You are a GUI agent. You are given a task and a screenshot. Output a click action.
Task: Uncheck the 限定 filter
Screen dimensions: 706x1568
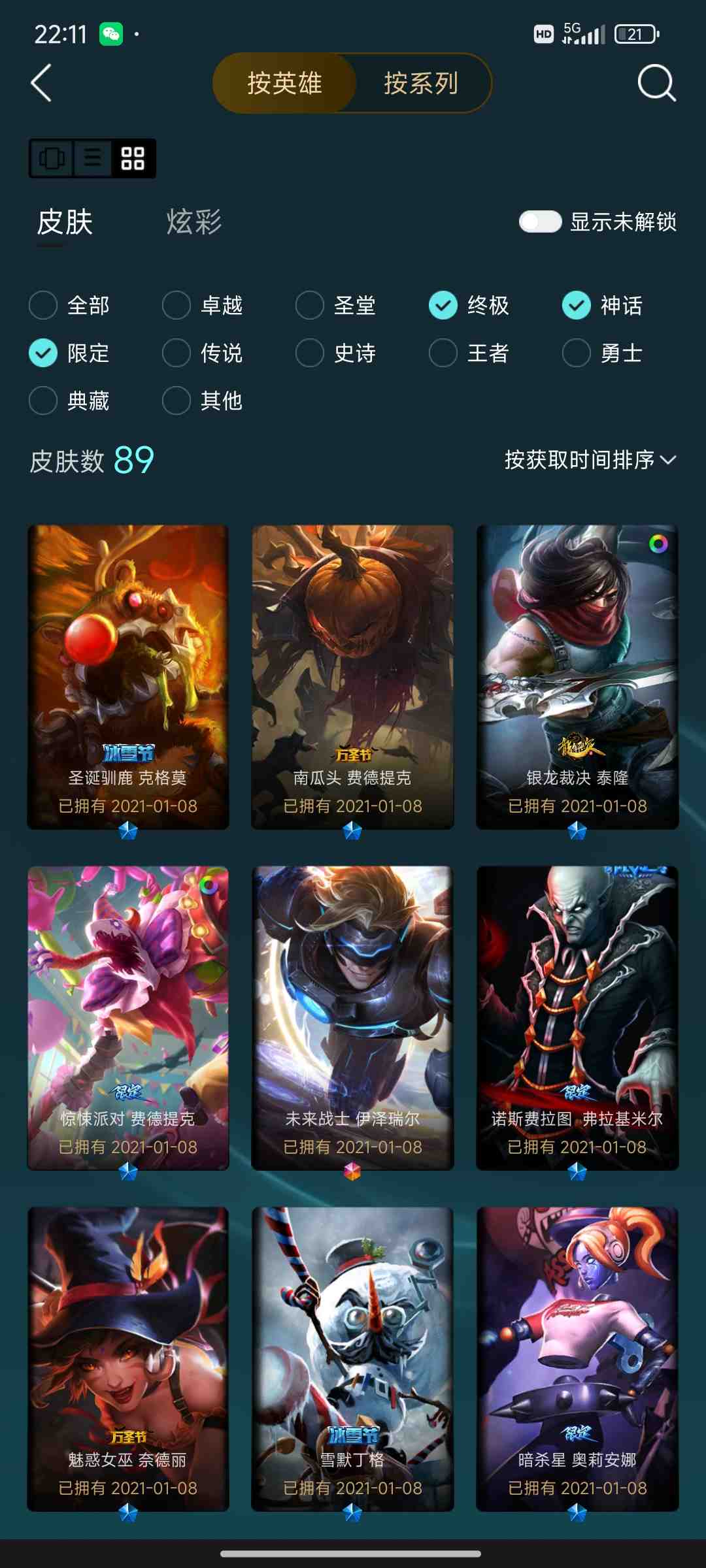(x=44, y=353)
